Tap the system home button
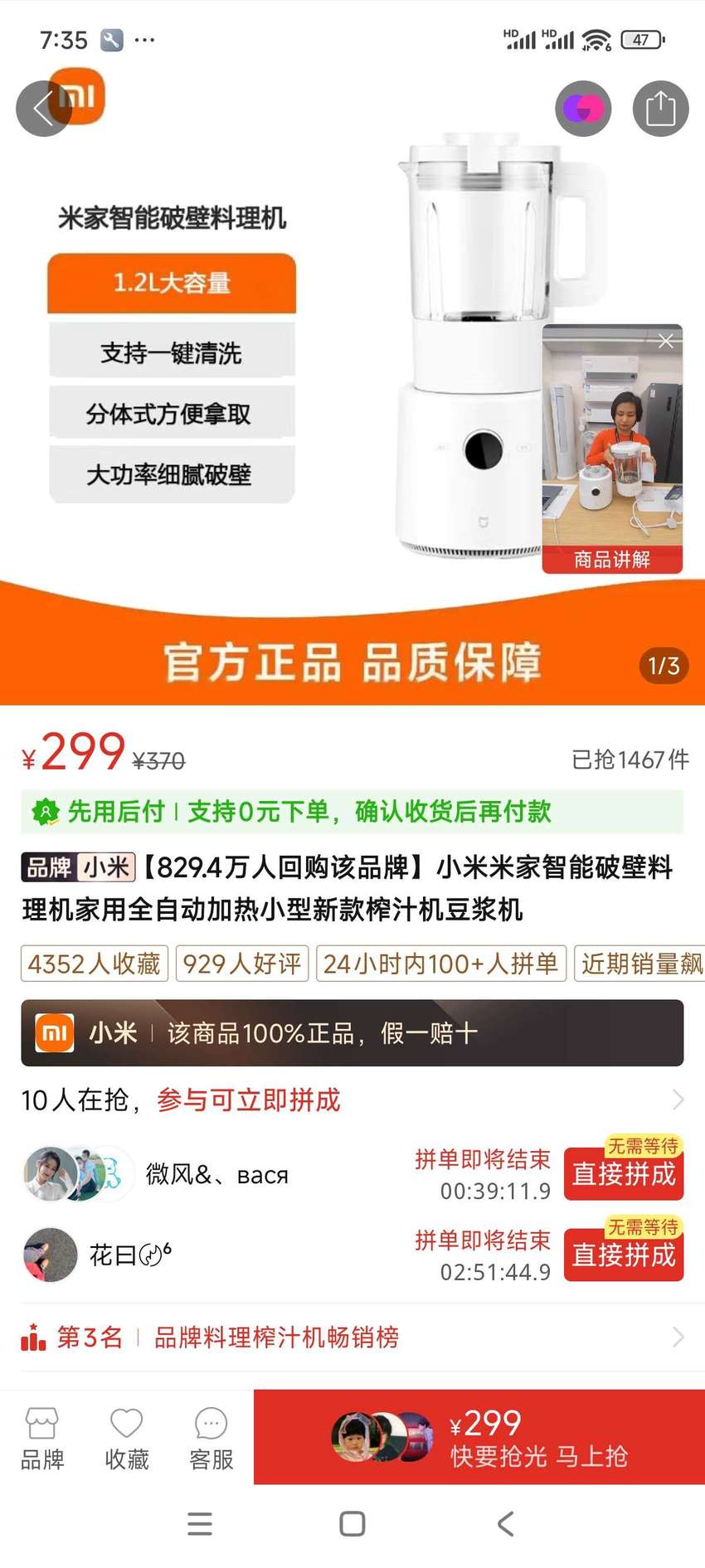 click(352, 1524)
